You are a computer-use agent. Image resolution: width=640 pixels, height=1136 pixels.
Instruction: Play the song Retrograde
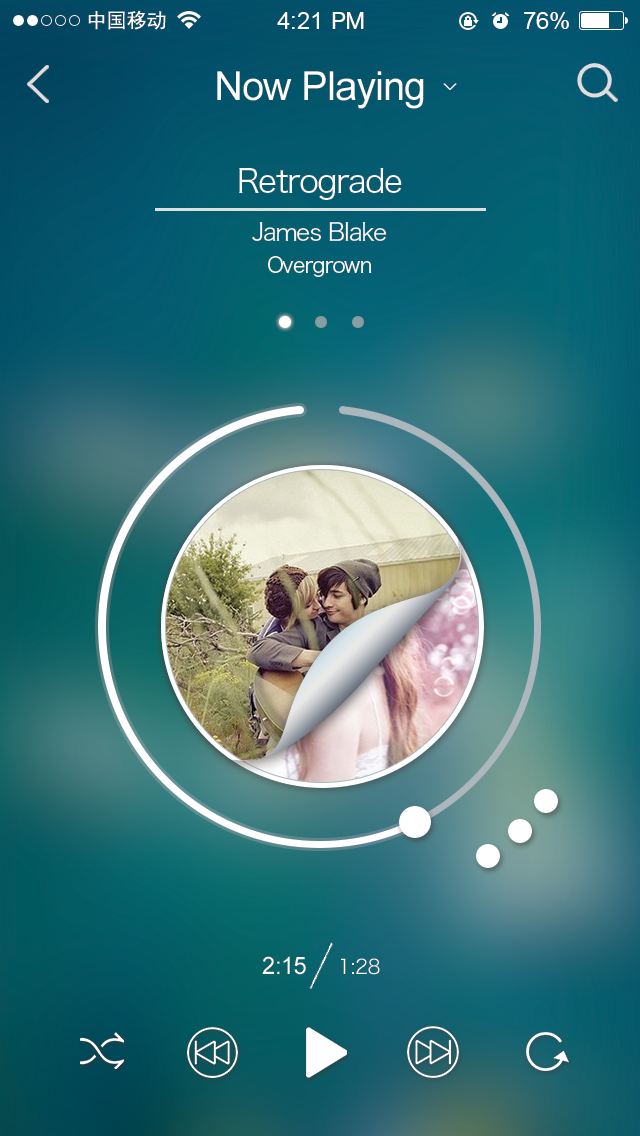(324, 1052)
